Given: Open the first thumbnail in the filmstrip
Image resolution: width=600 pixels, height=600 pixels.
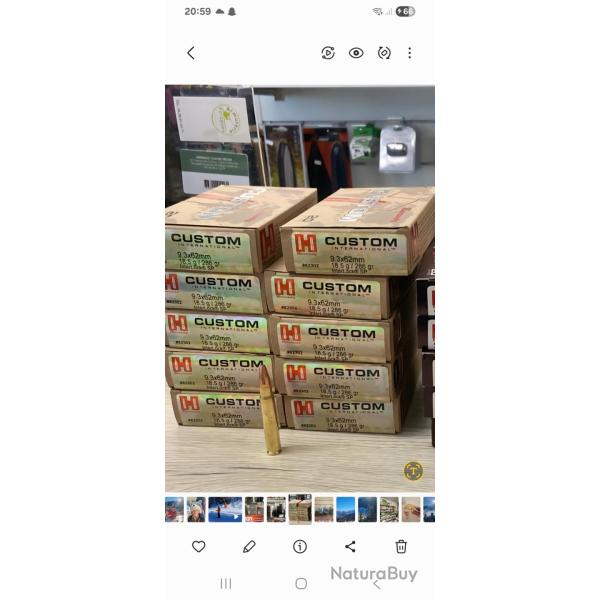Looking at the screenshot, I should 174,509.
